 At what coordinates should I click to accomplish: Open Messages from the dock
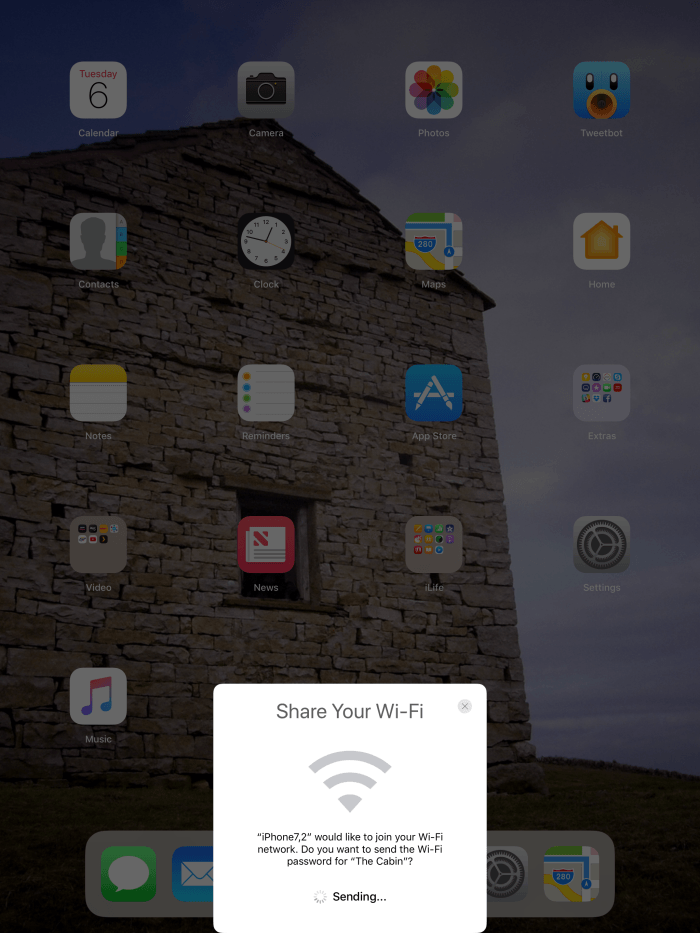point(129,874)
